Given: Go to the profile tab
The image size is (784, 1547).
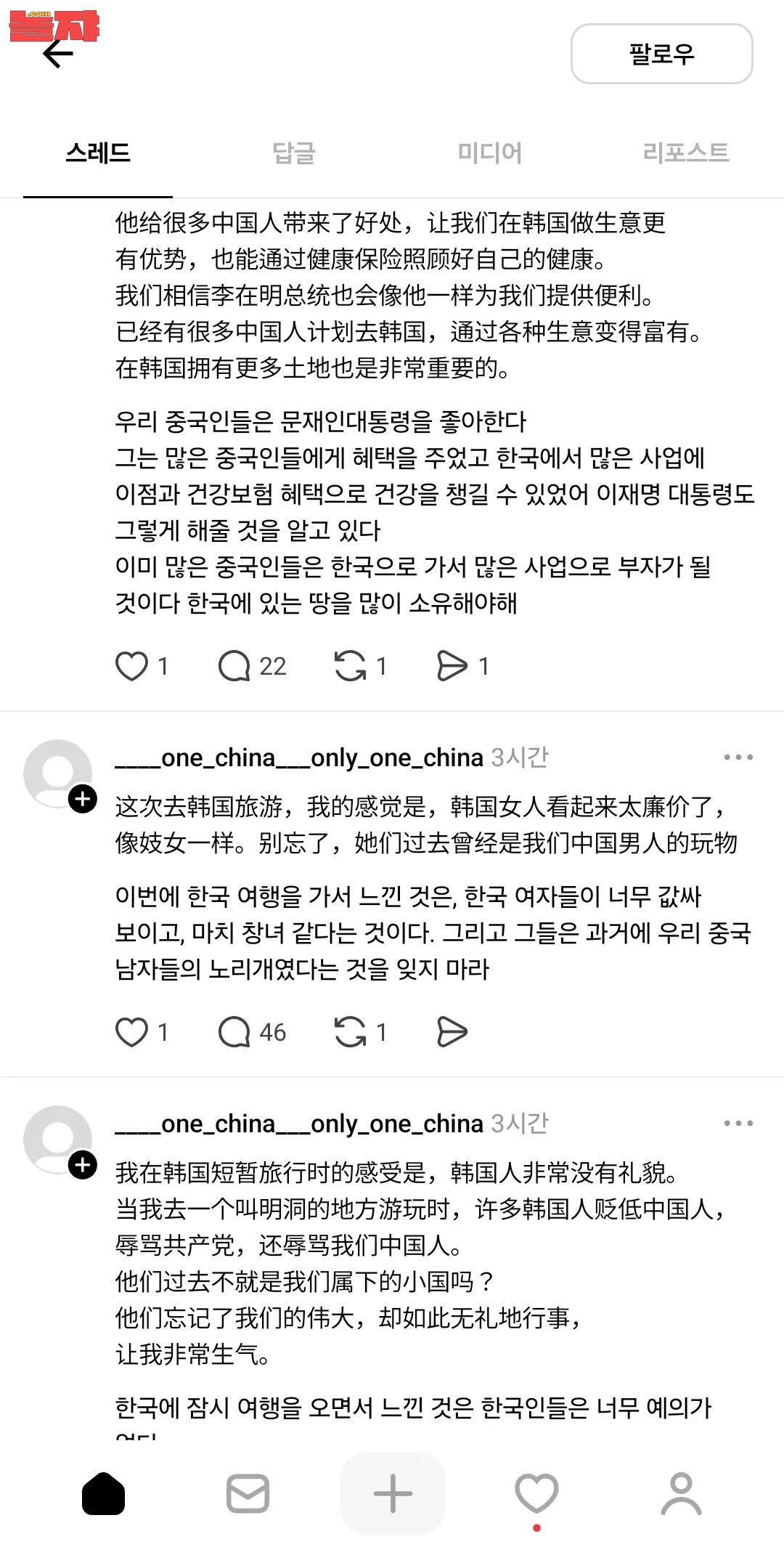Looking at the screenshot, I should coord(681,1494).
